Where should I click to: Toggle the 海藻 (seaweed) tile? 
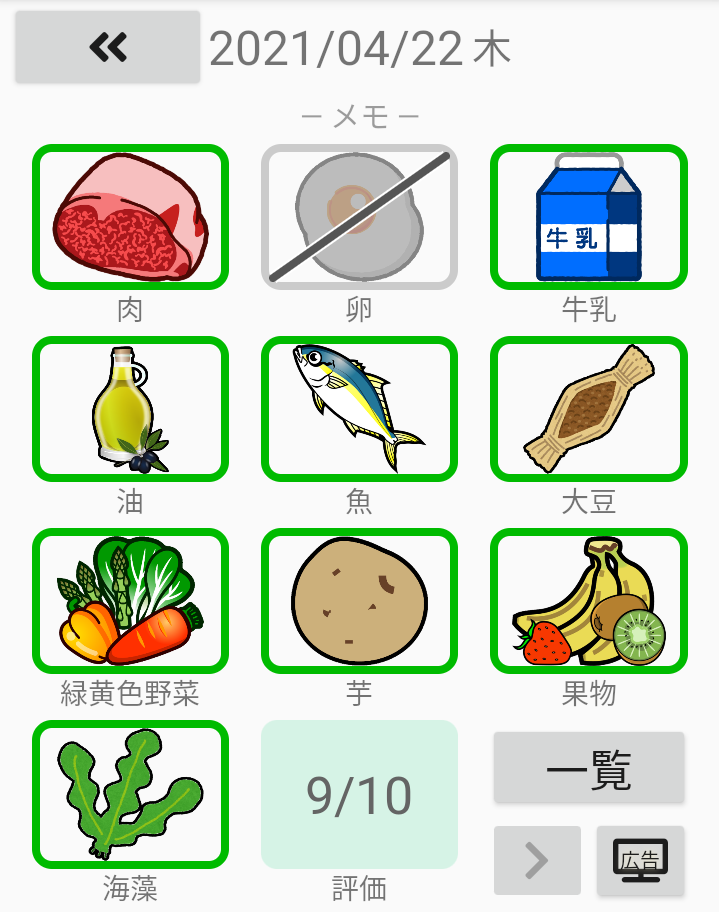[x=131, y=793]
